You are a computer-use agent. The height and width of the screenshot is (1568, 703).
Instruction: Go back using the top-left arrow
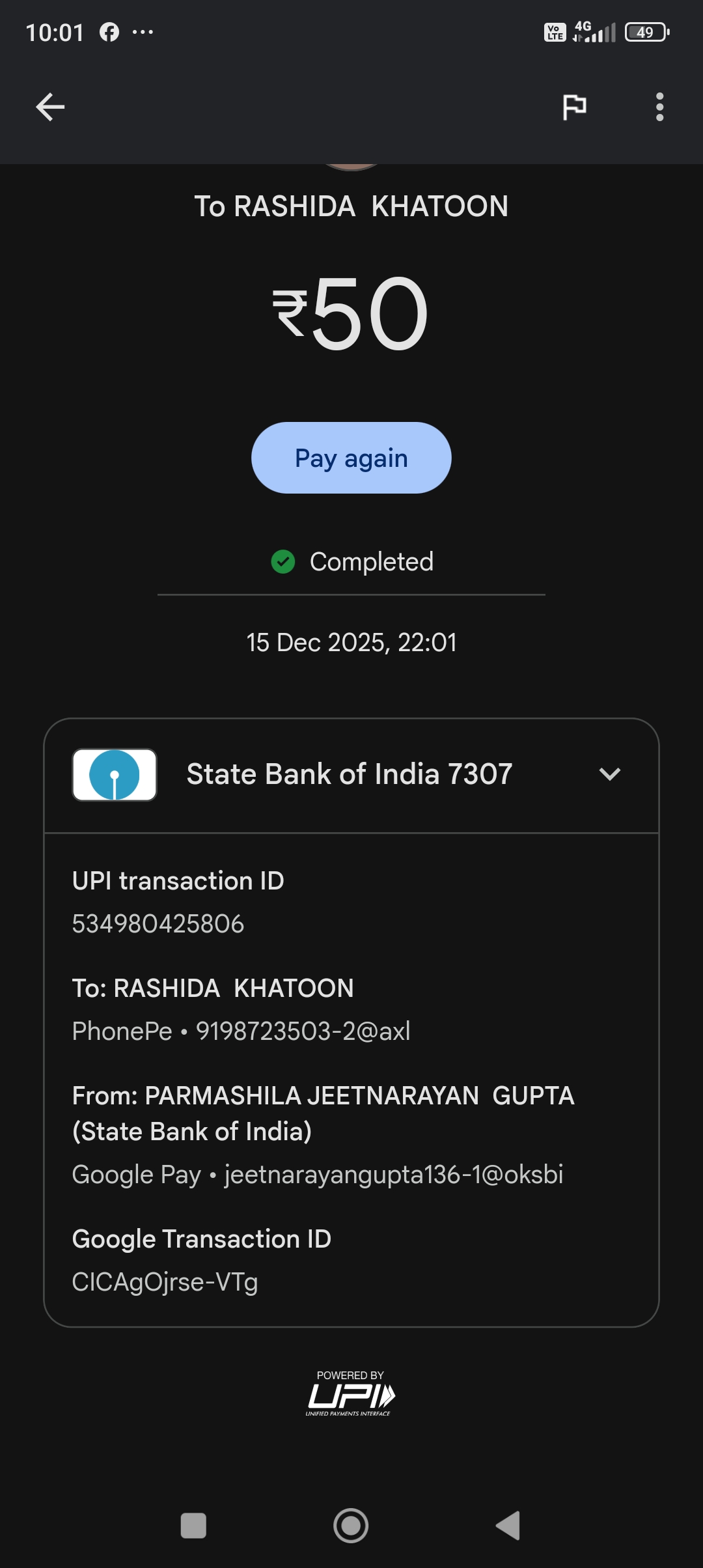click(50, 107)
